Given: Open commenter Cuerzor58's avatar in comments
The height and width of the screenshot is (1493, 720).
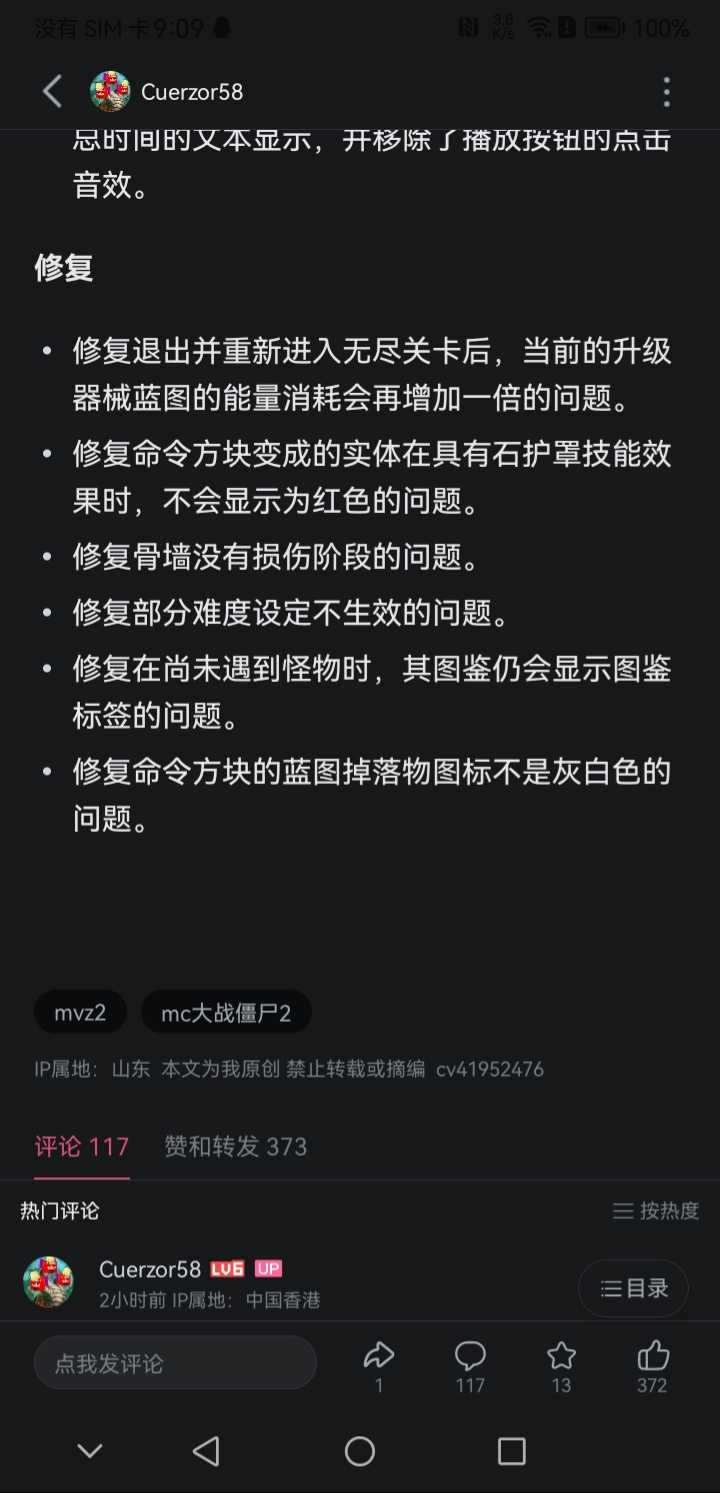Looking at the screenshot, I should (x=48, y=1282).
